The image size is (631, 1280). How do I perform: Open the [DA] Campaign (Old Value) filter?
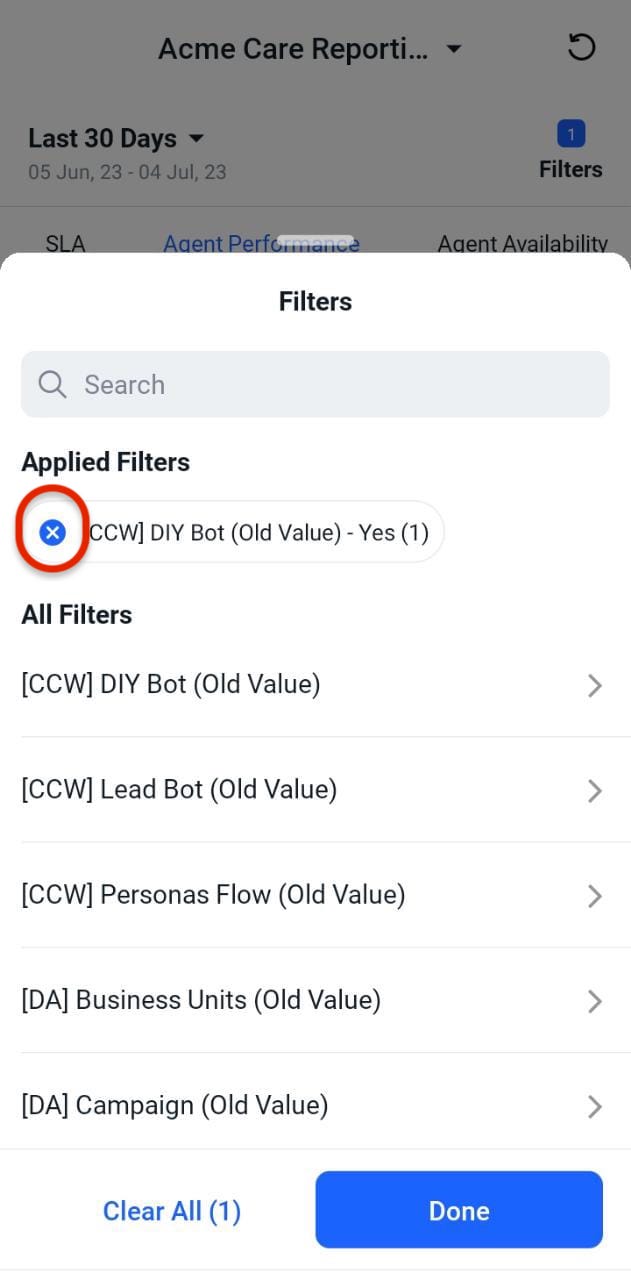[315, 1105]
